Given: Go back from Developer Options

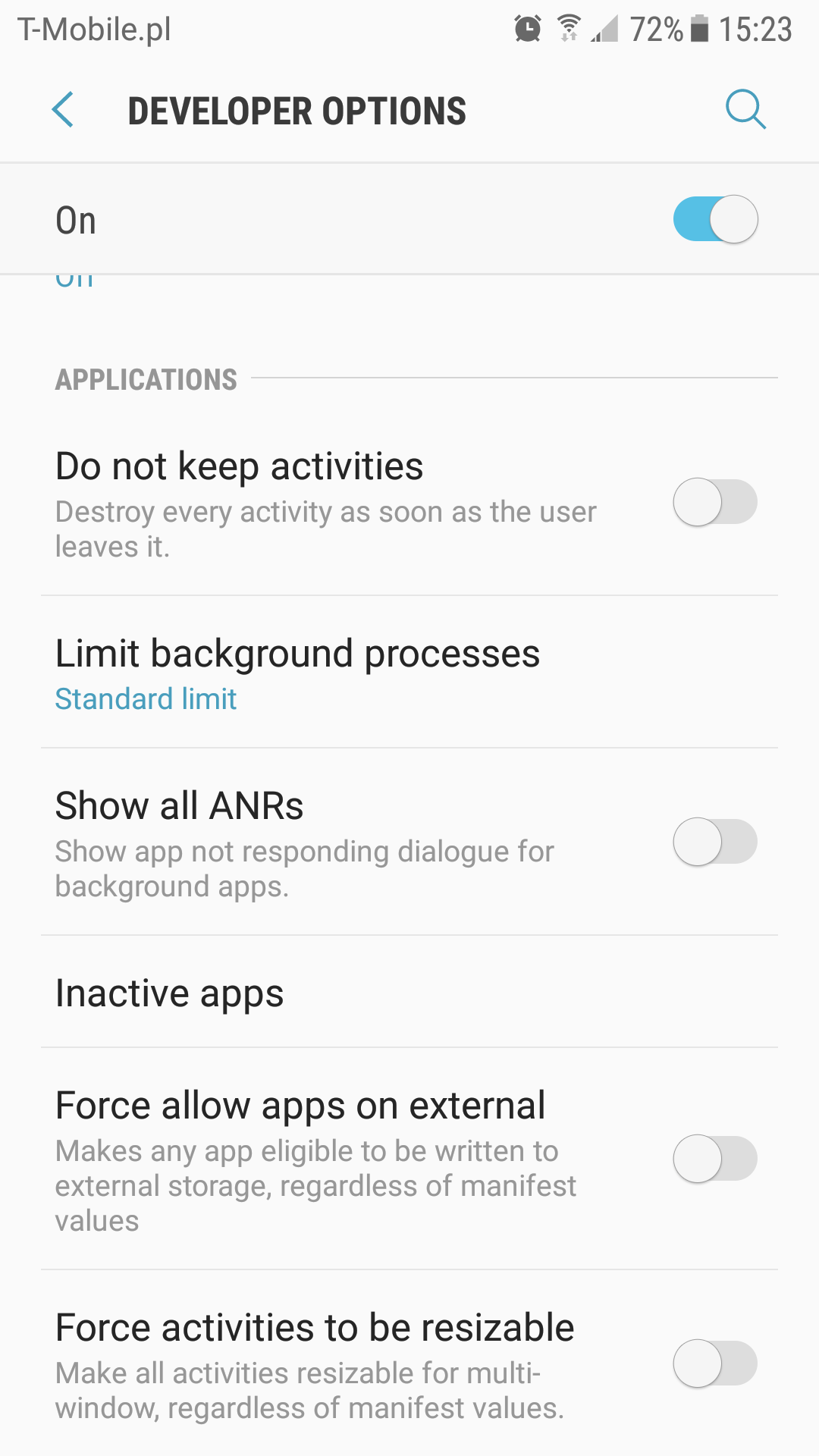Looking at the screenshot, I should click(x=64, y=110).
